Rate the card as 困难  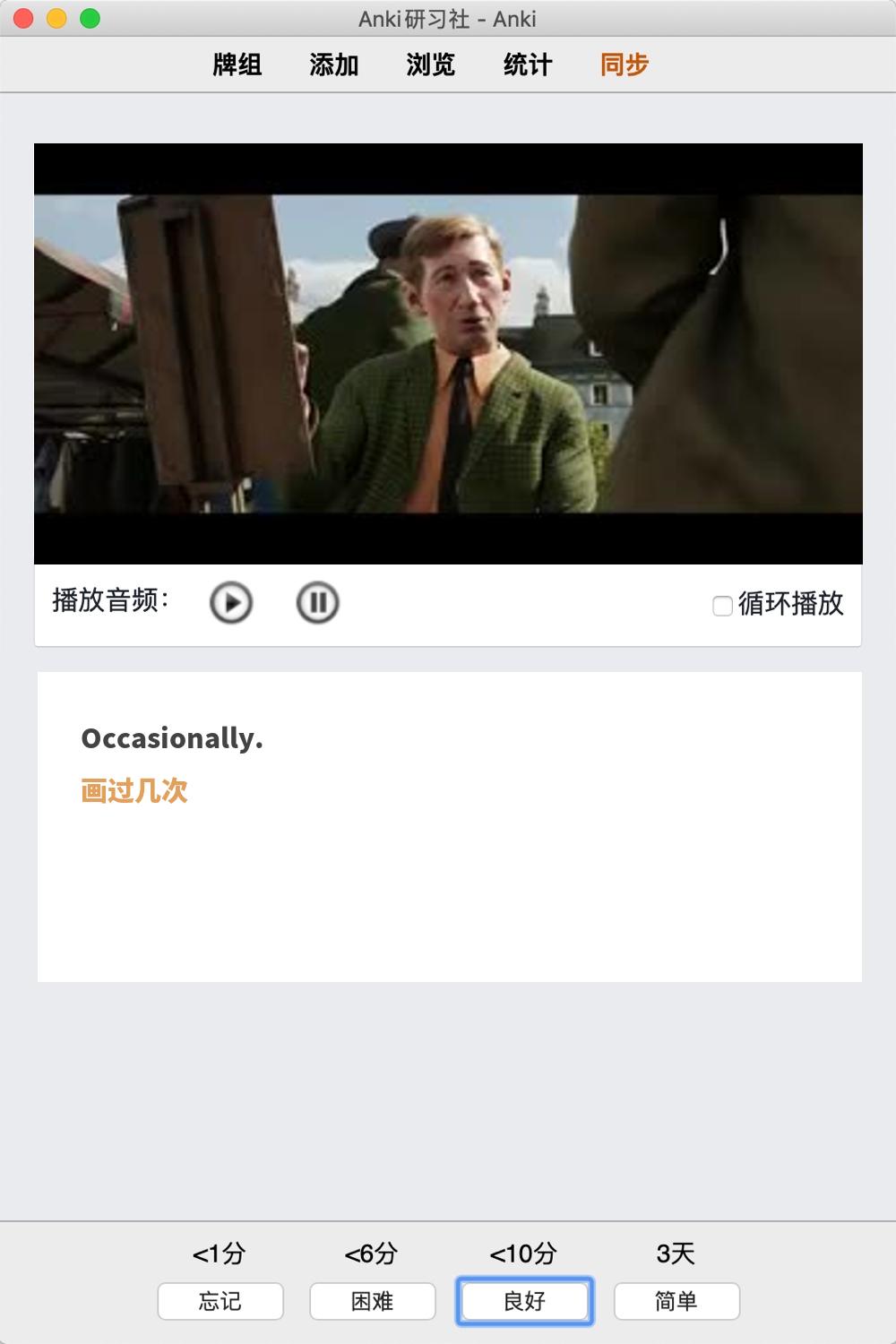pos(373,1301)
